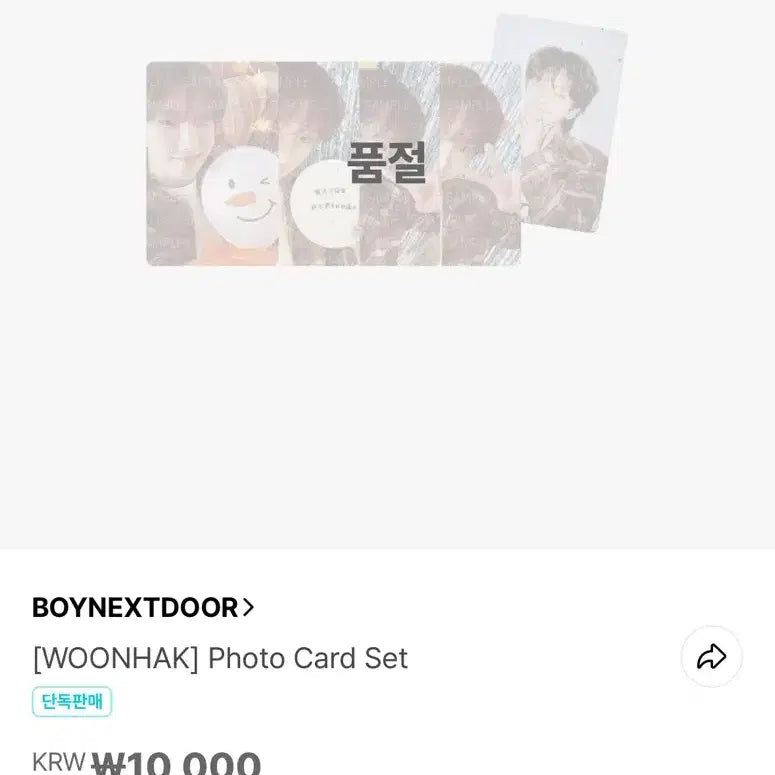The height and width of the screenshot is (775, 775).
Task: Open the BOYNEXTDOOR artist shop link
Action: pos(143,607)
